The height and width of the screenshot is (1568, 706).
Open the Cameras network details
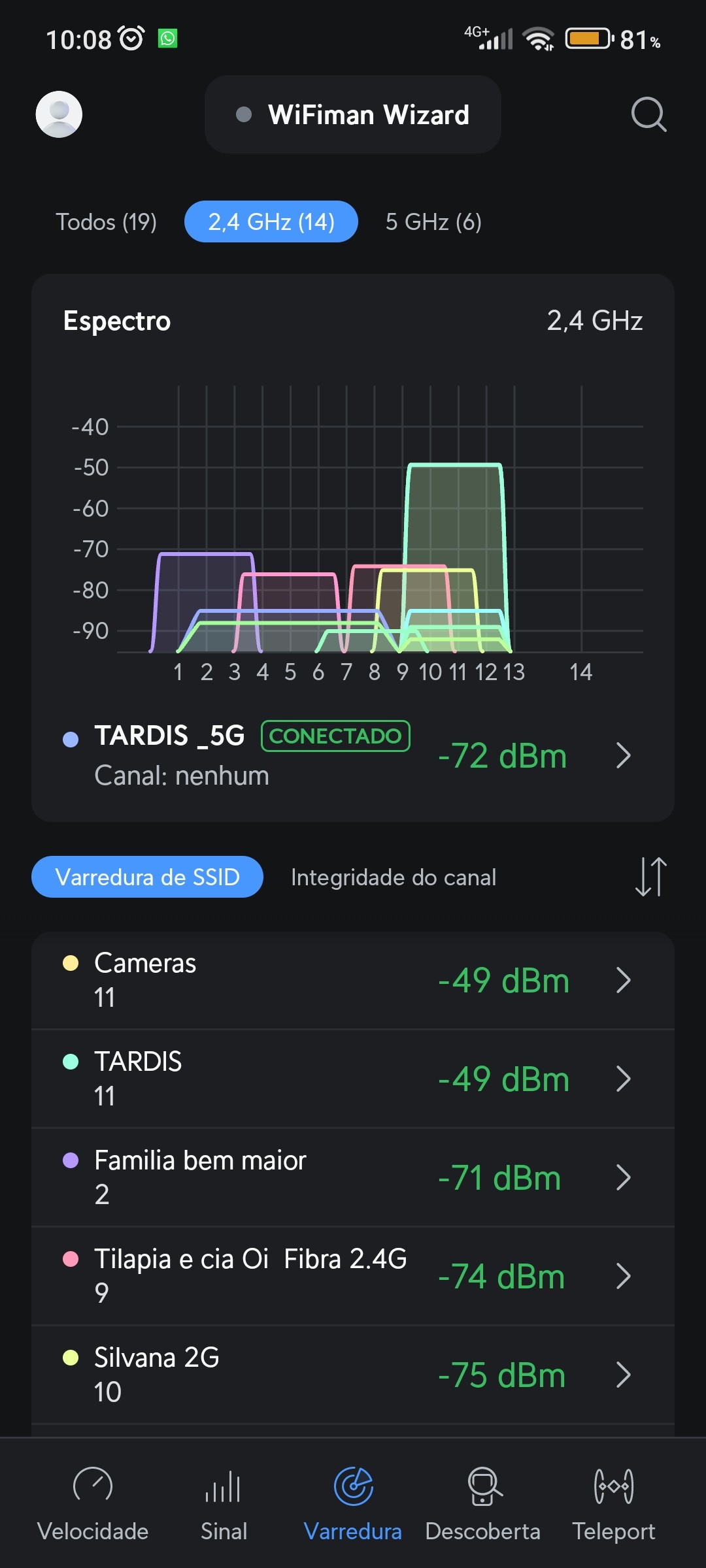click(353, 980)
